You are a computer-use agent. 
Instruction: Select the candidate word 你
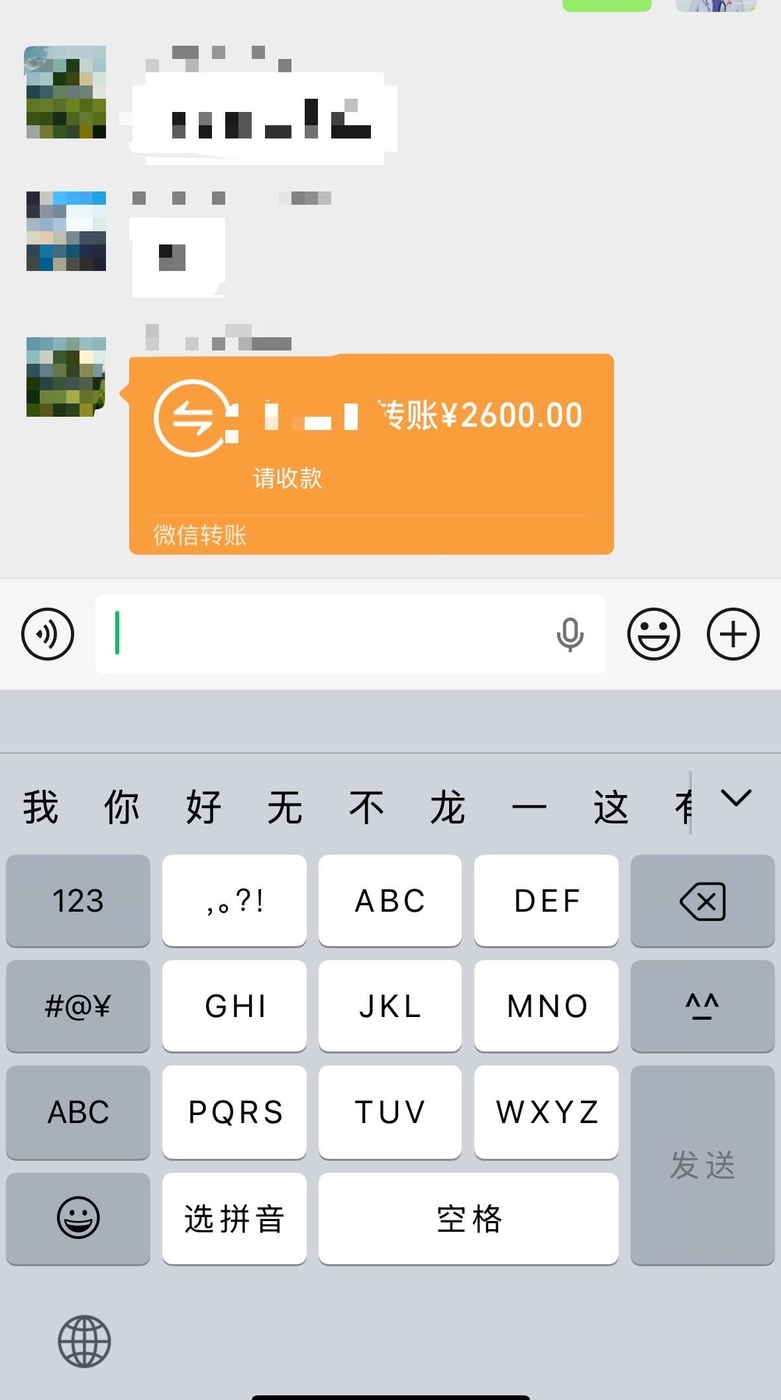(122, 806)
